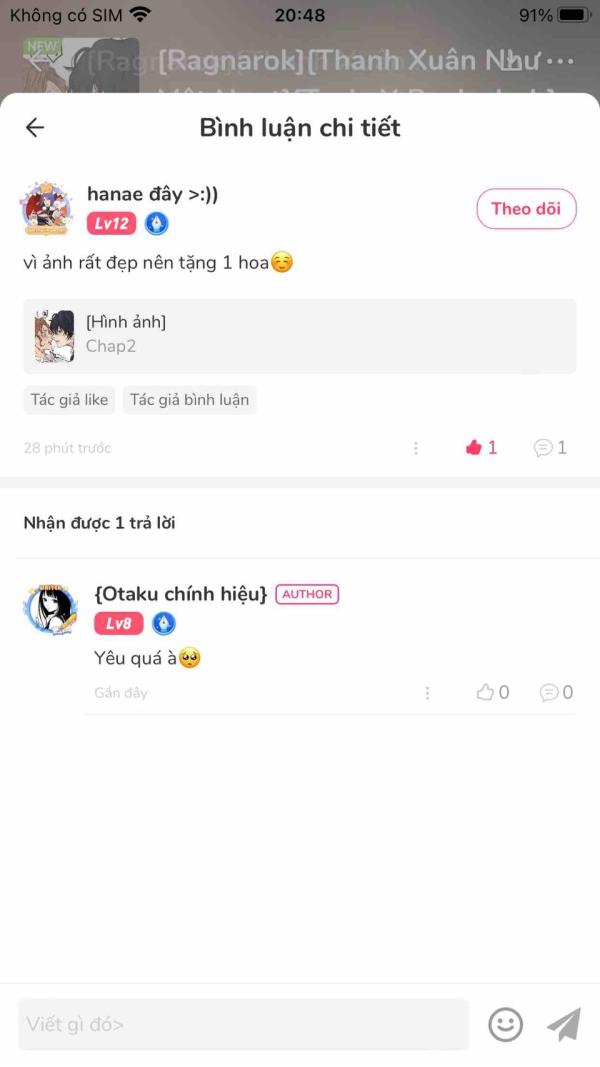Open the Hình ảnh Chap2 card
Image resolution: width=600 pixels, height=1067 pixels.
pos(300,336)
